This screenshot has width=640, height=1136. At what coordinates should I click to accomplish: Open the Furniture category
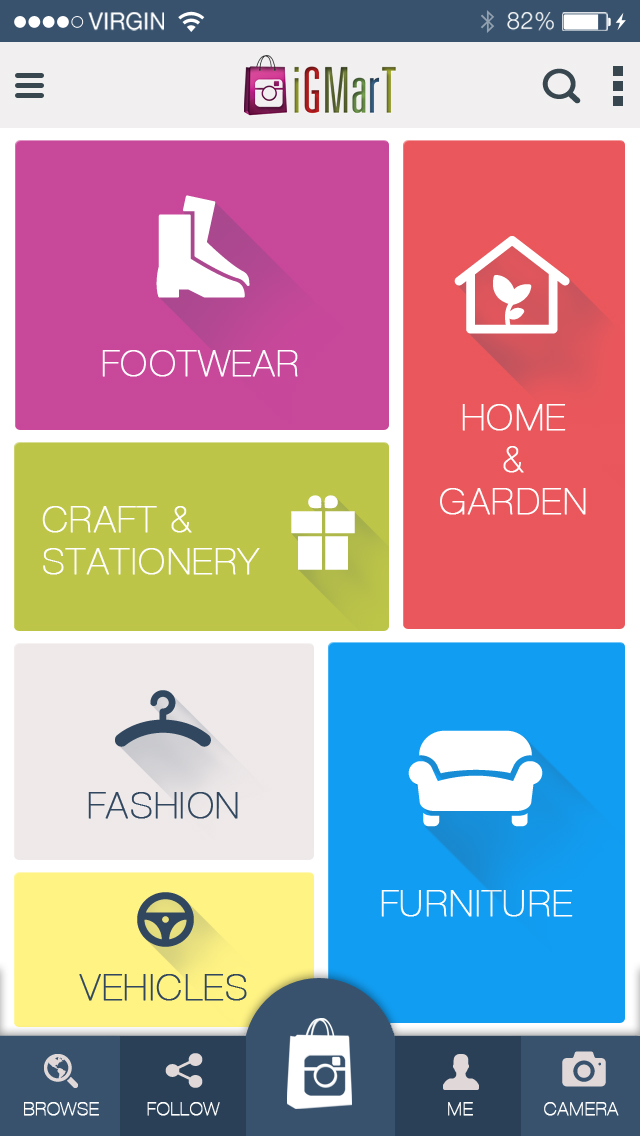pos(476,832)
